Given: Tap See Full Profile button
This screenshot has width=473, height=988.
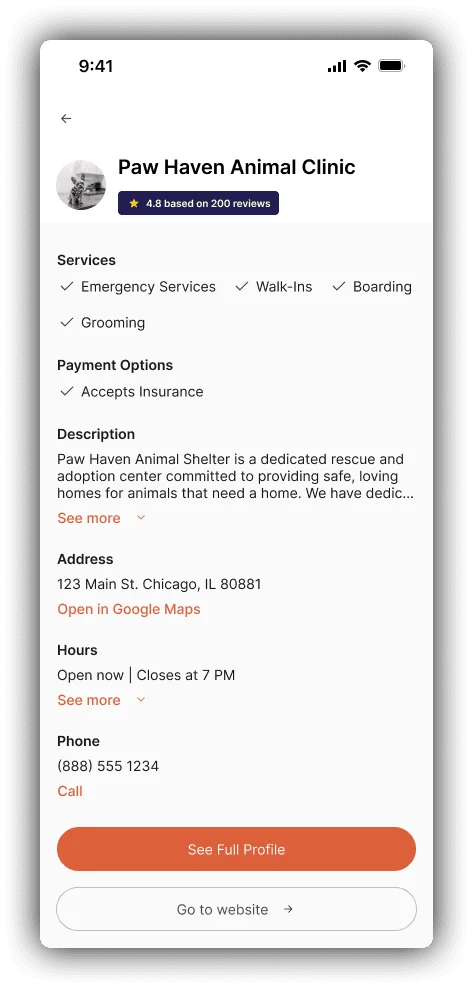Looking at the screenshot, I should [236, 849].
